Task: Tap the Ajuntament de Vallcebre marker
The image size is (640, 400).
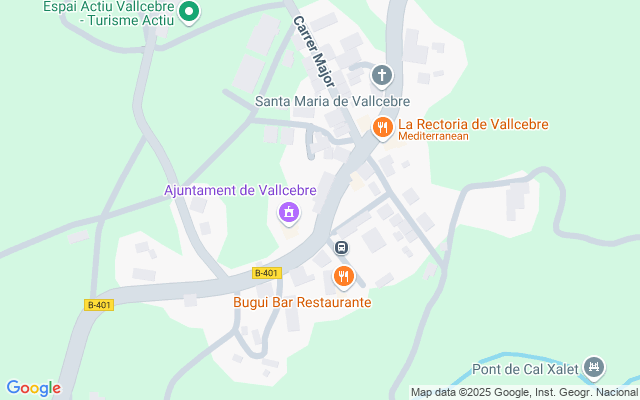Action: 288,212
